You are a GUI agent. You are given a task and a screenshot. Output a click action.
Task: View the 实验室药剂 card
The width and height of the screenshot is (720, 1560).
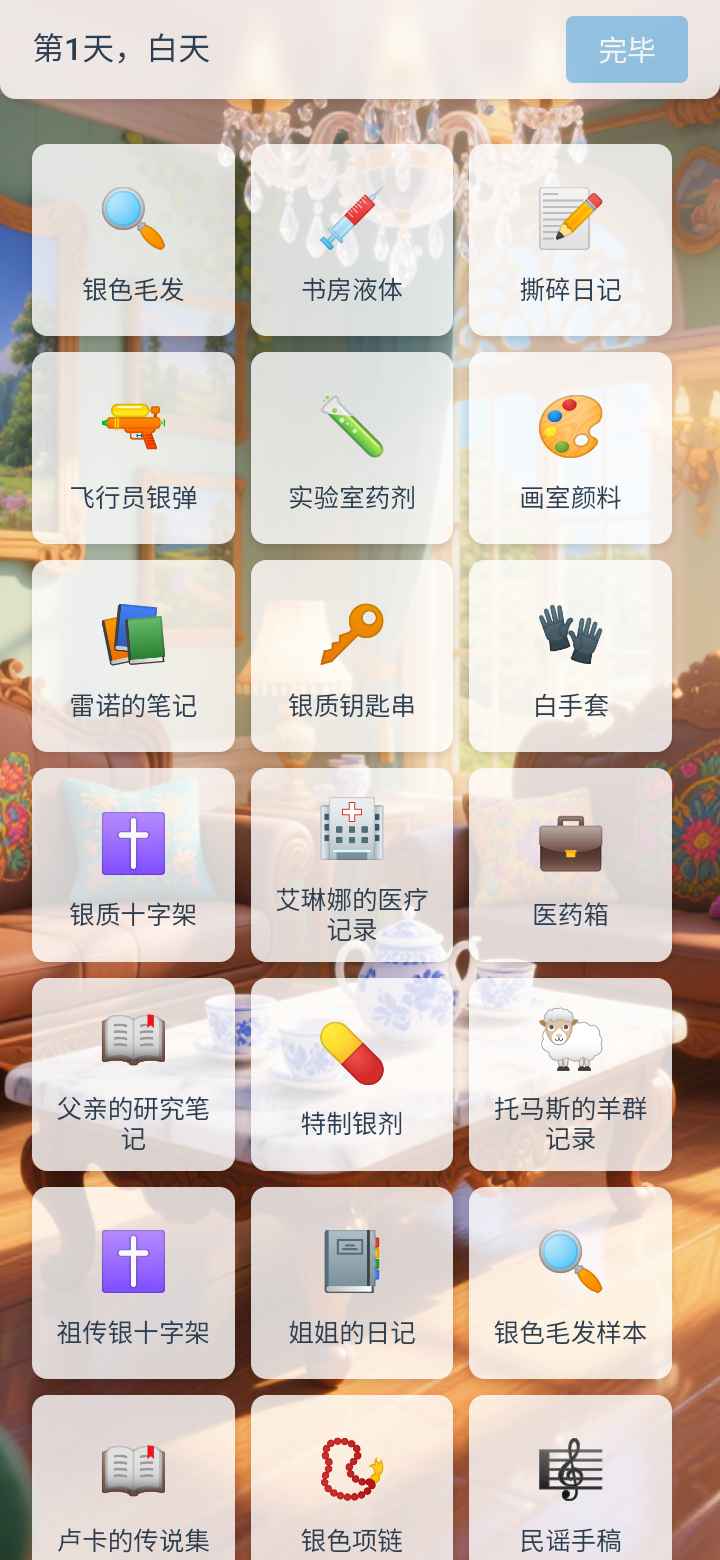pyautogui.click(x=351, y=448)
